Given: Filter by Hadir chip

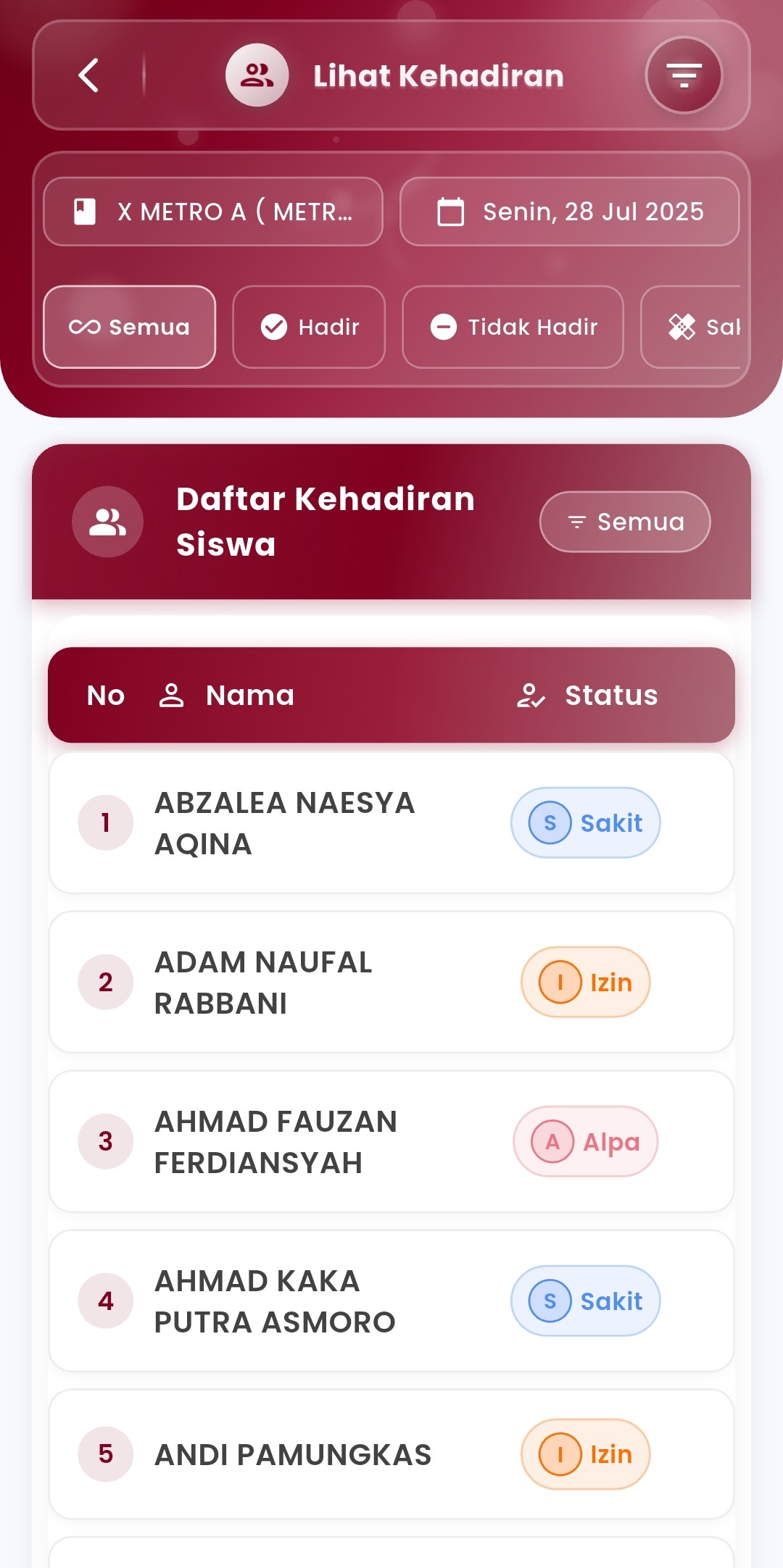Looking at the screenshot, I should tap(309, 327).
